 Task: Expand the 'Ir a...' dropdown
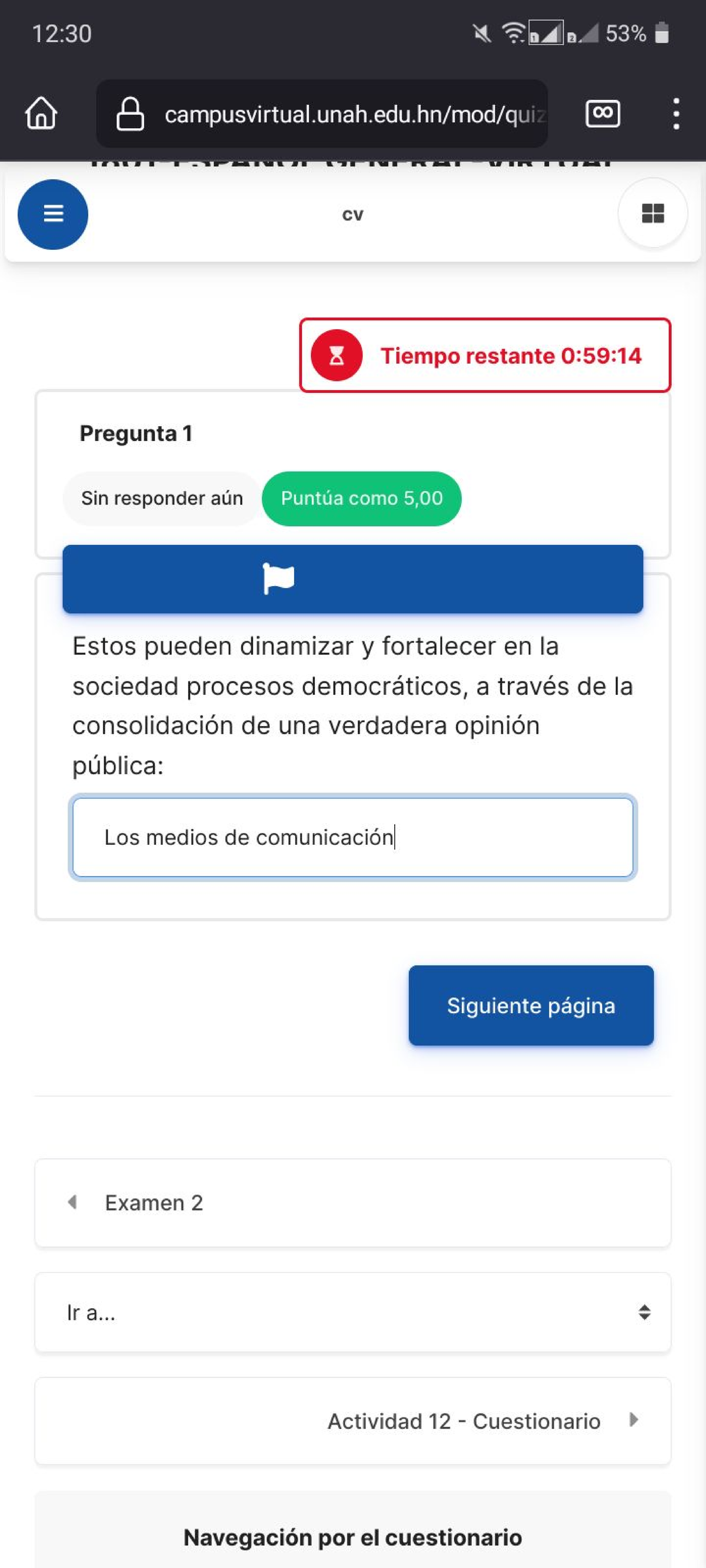click(352, 1312)
